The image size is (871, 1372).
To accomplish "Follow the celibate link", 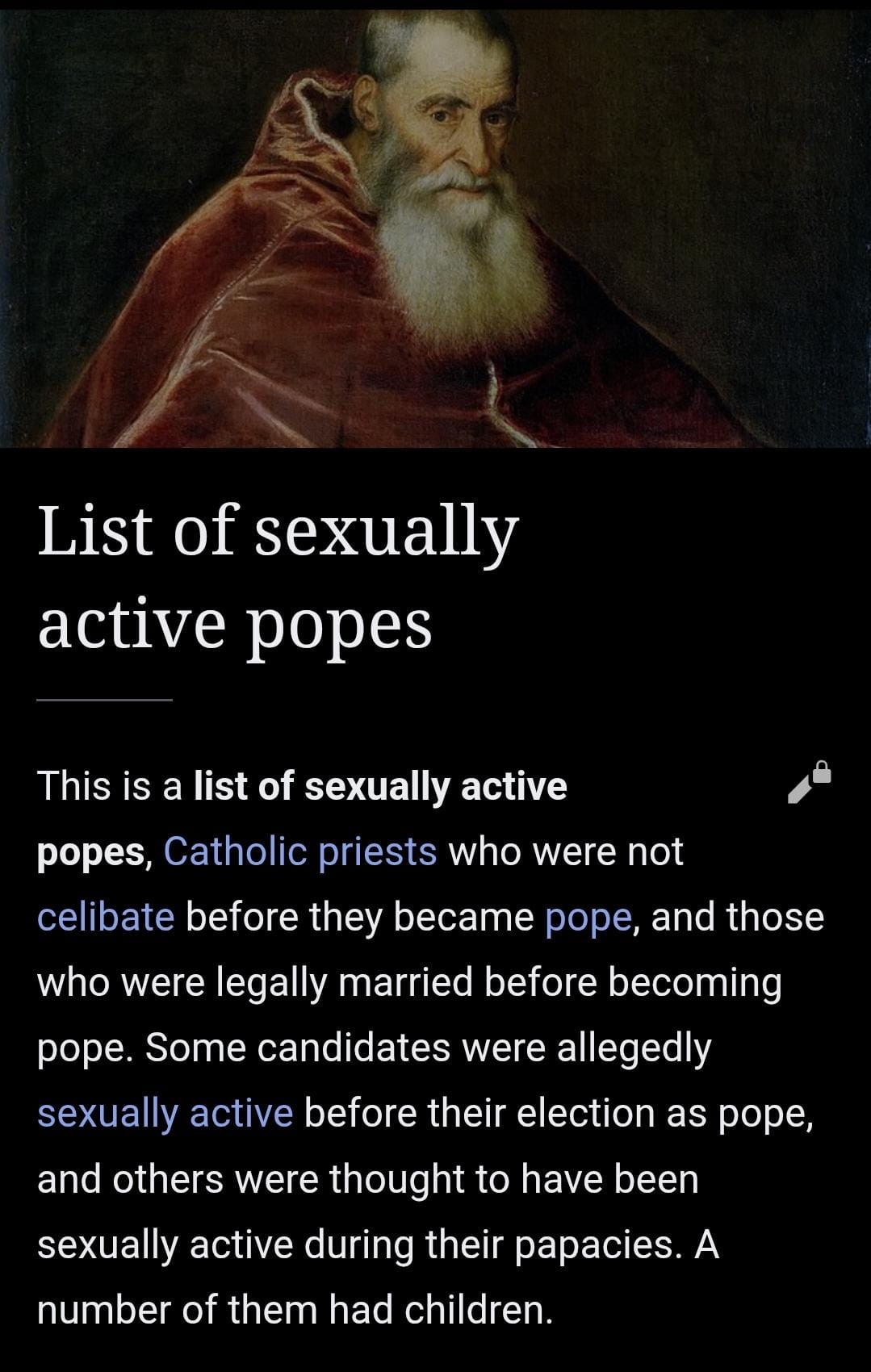I will pos(106,917).
